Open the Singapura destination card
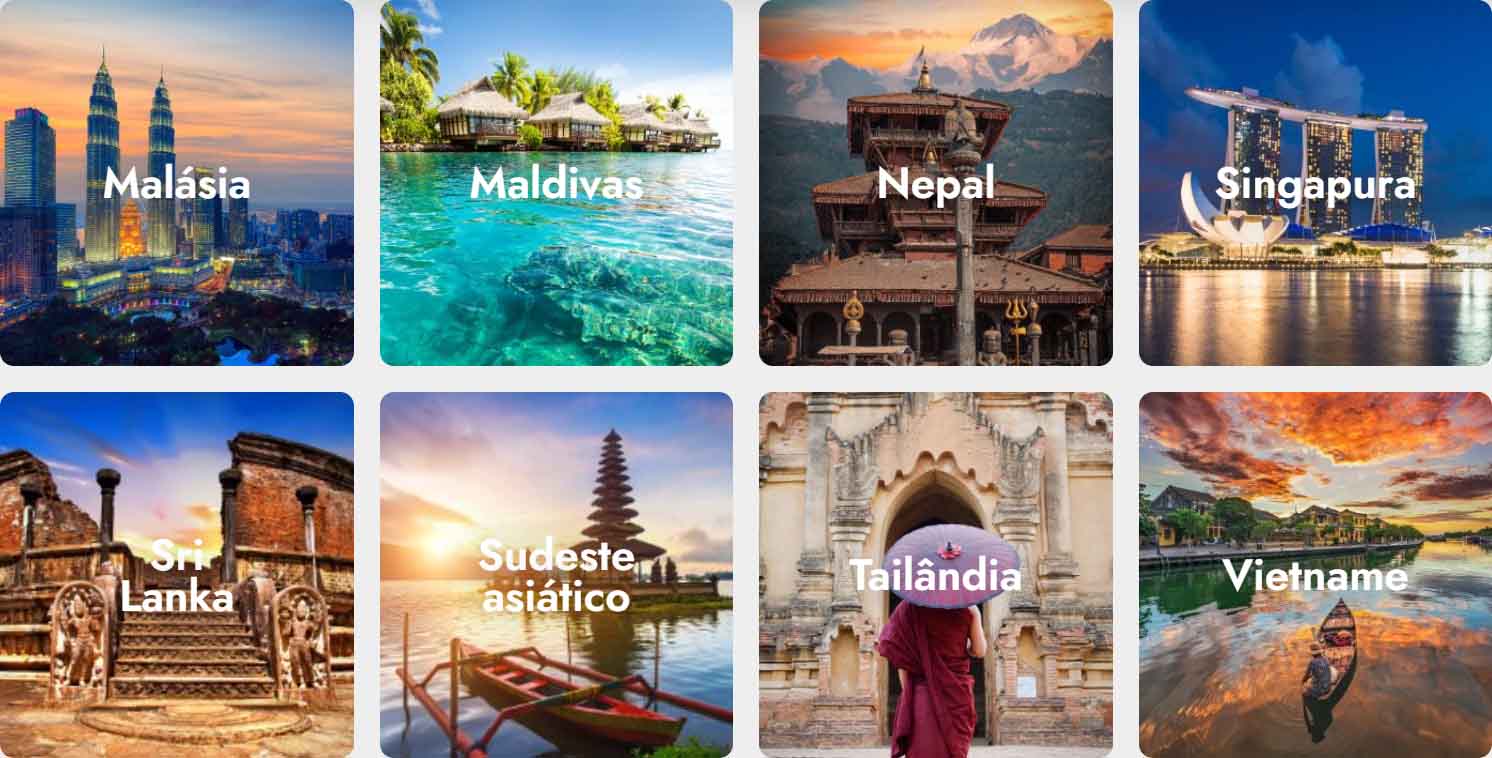Screen dimensions: 1492x758 [x=1315, y=183]
